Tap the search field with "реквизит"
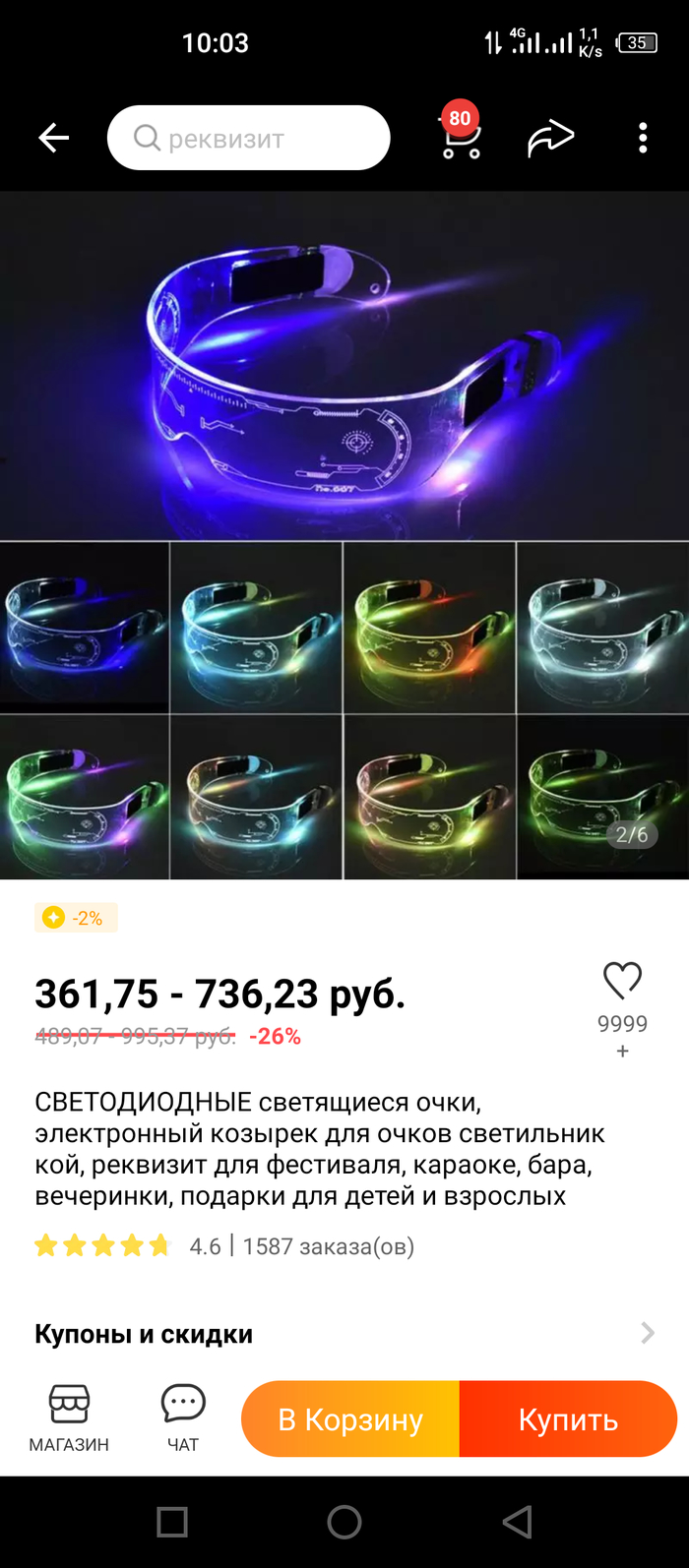 [x=249, y=139]
